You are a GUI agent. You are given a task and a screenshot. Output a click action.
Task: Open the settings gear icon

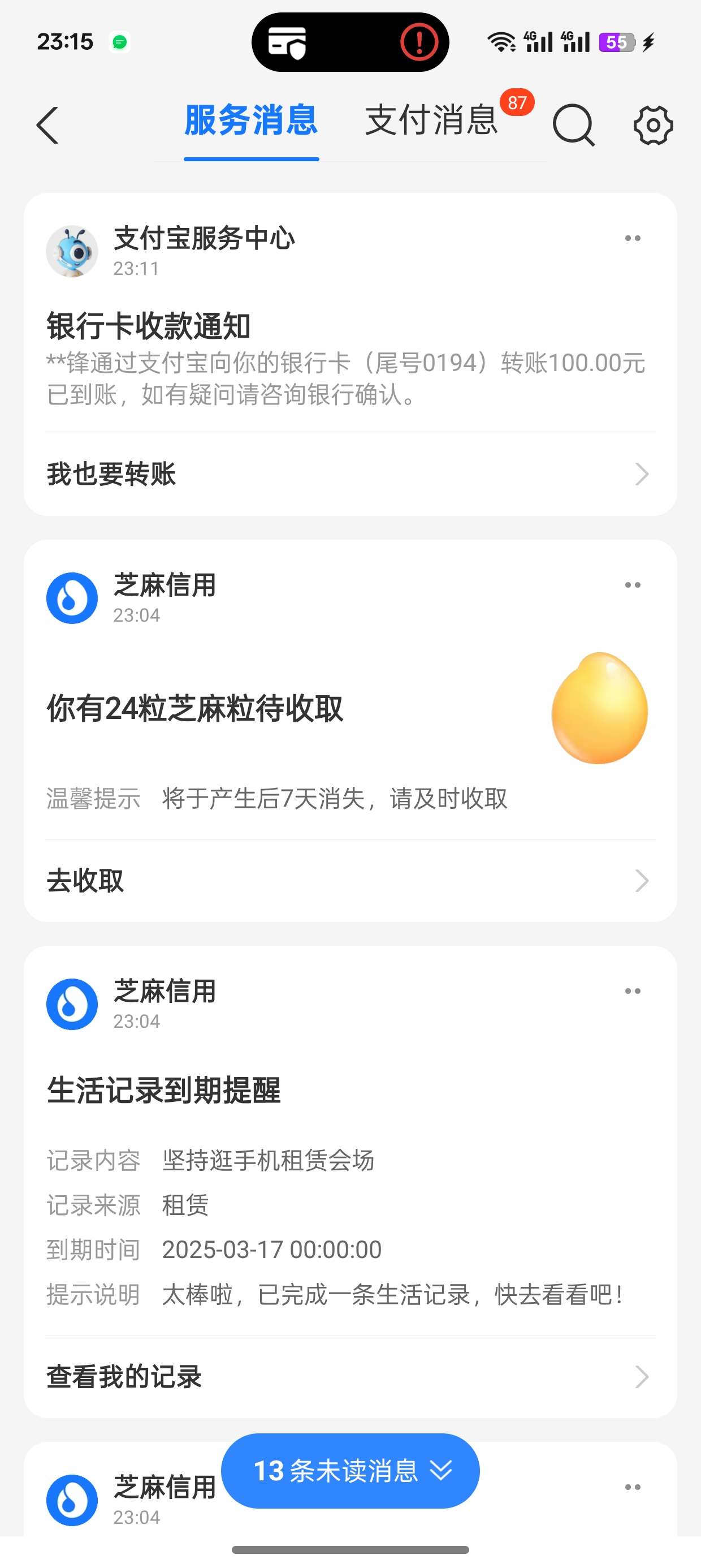652,123
